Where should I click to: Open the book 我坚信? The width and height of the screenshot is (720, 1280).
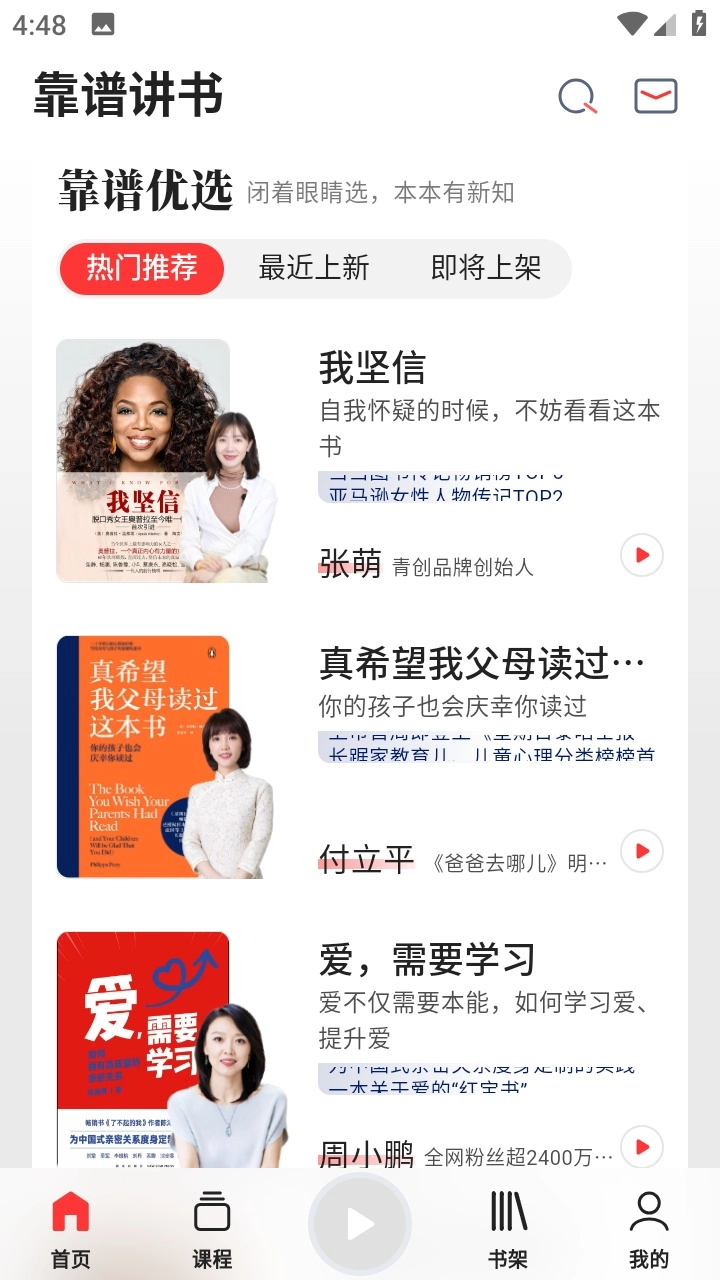[372, 368]
